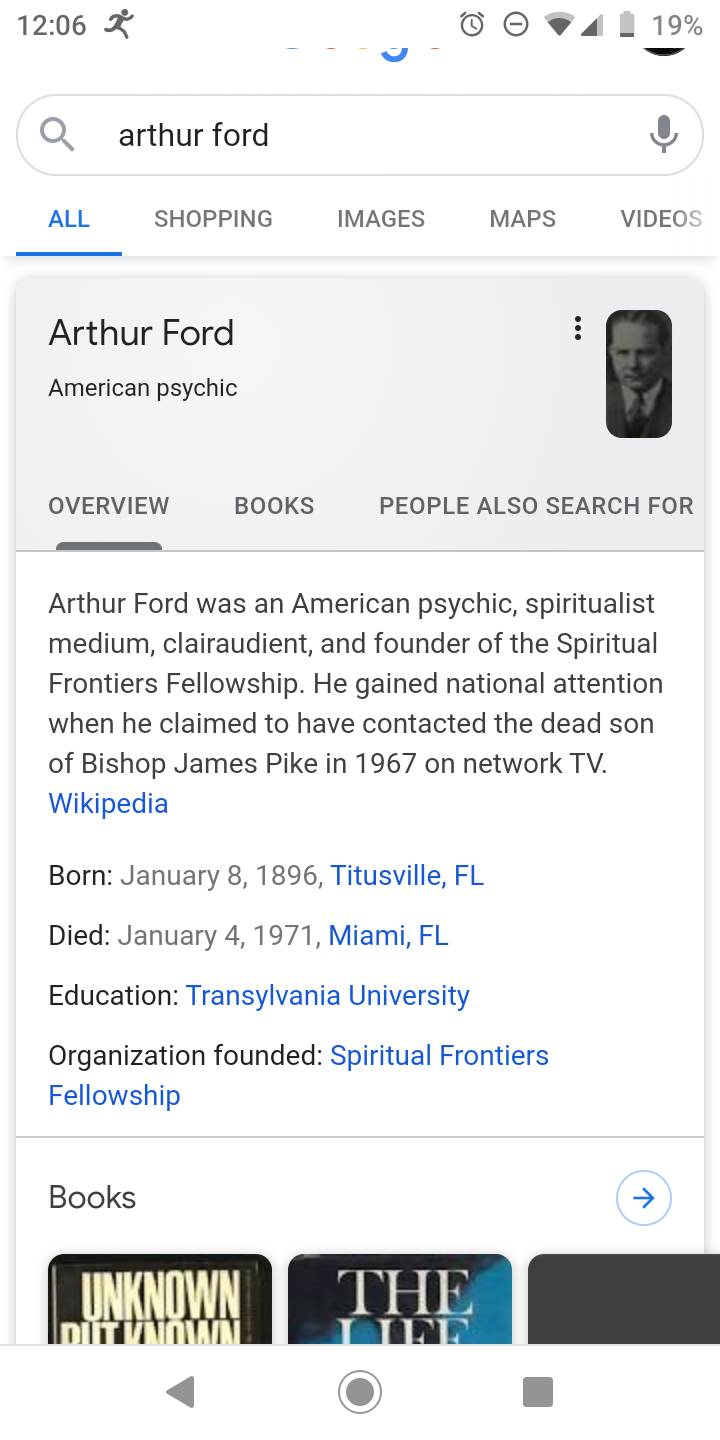The height and width of the screenshot is (1440, 720).
Task: Open Recent apps with the square button
Action: coord(538,1391)
